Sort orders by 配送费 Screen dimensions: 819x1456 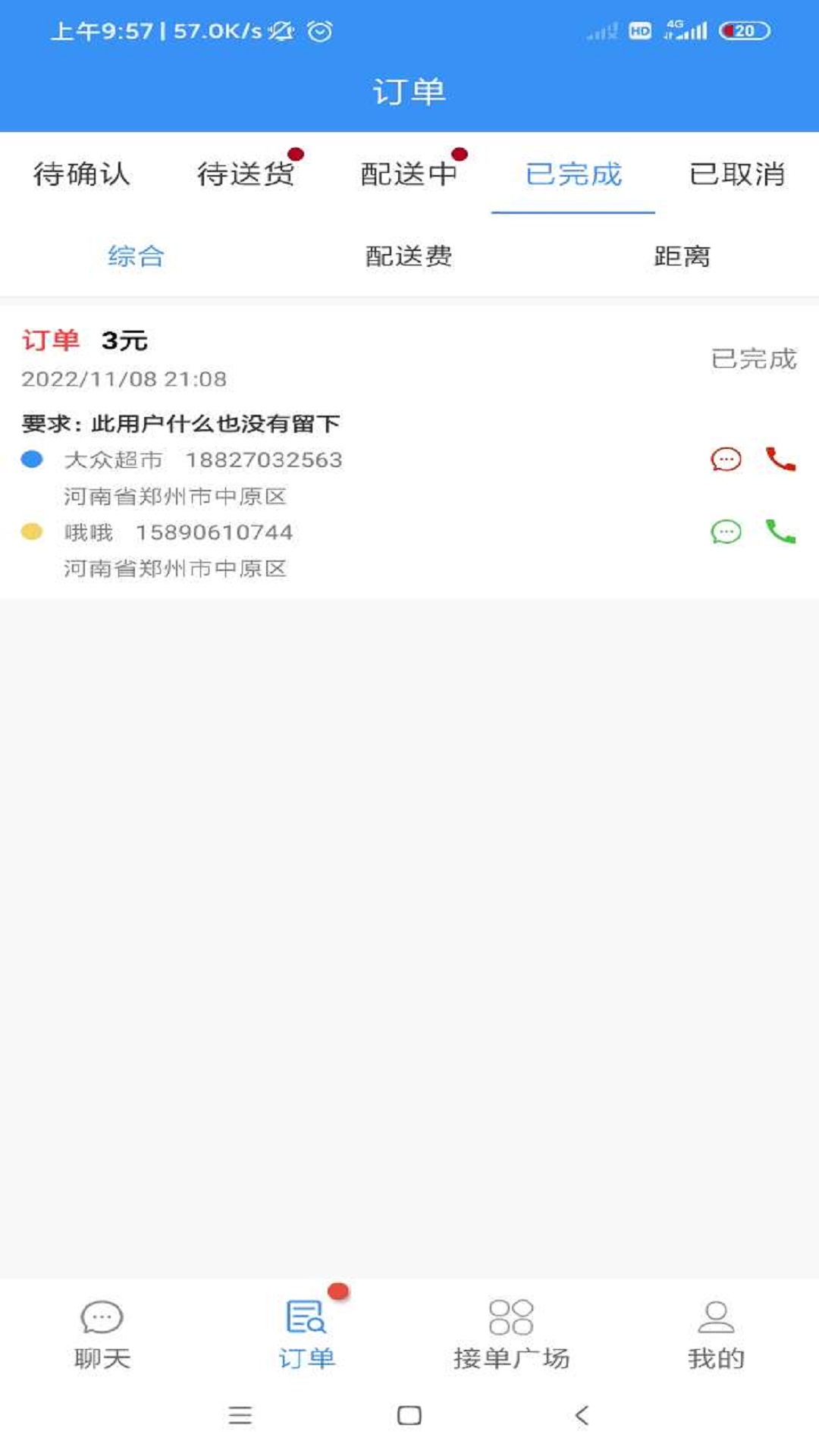[409, 256]
